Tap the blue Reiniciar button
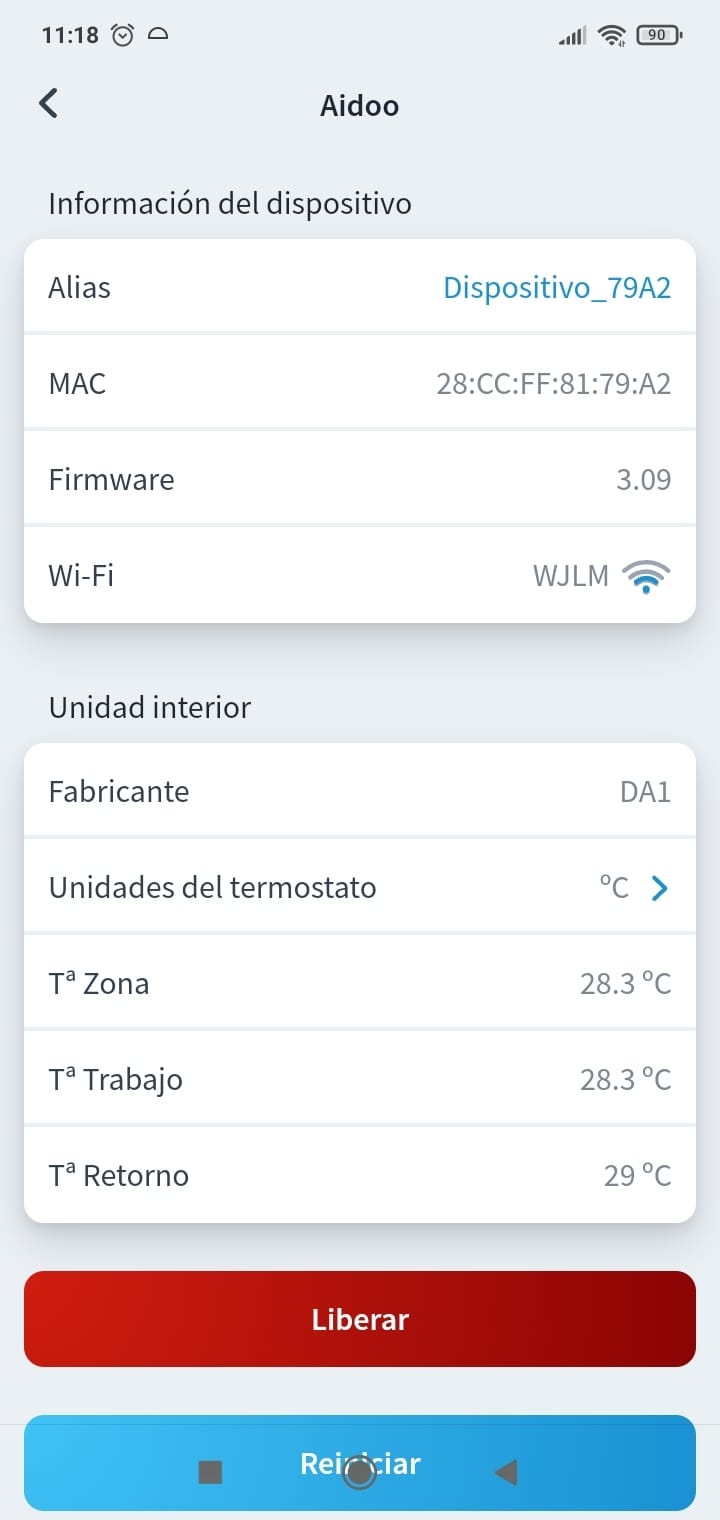Viewport: 720px width, 1520px height. [360, 1463]
